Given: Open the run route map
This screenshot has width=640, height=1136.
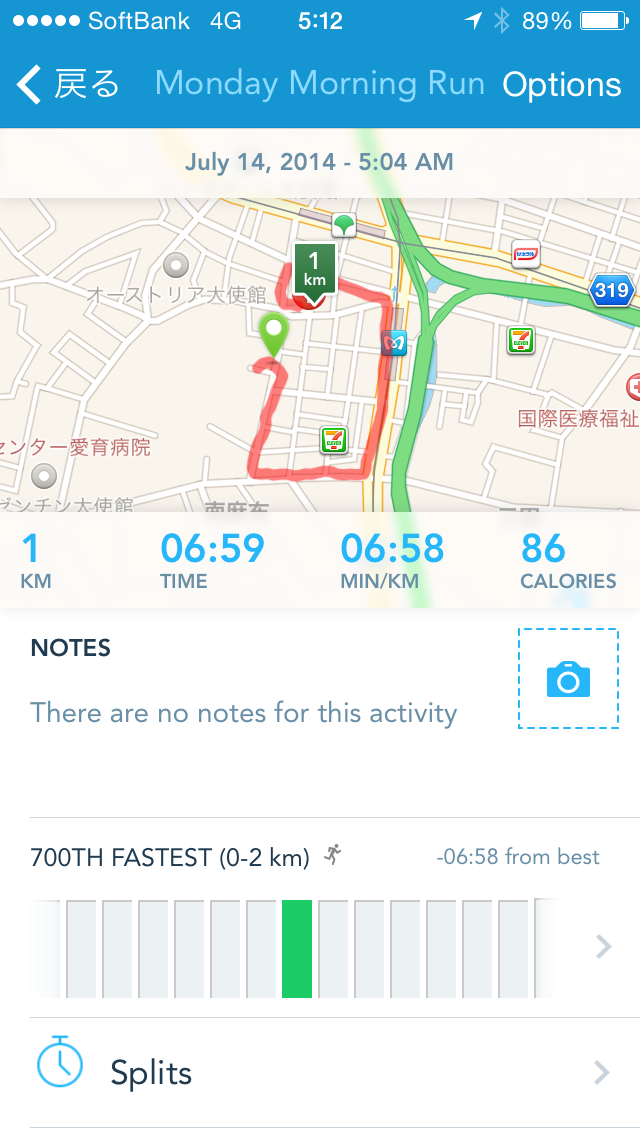Looking at the screenshot, I should 320,360.
